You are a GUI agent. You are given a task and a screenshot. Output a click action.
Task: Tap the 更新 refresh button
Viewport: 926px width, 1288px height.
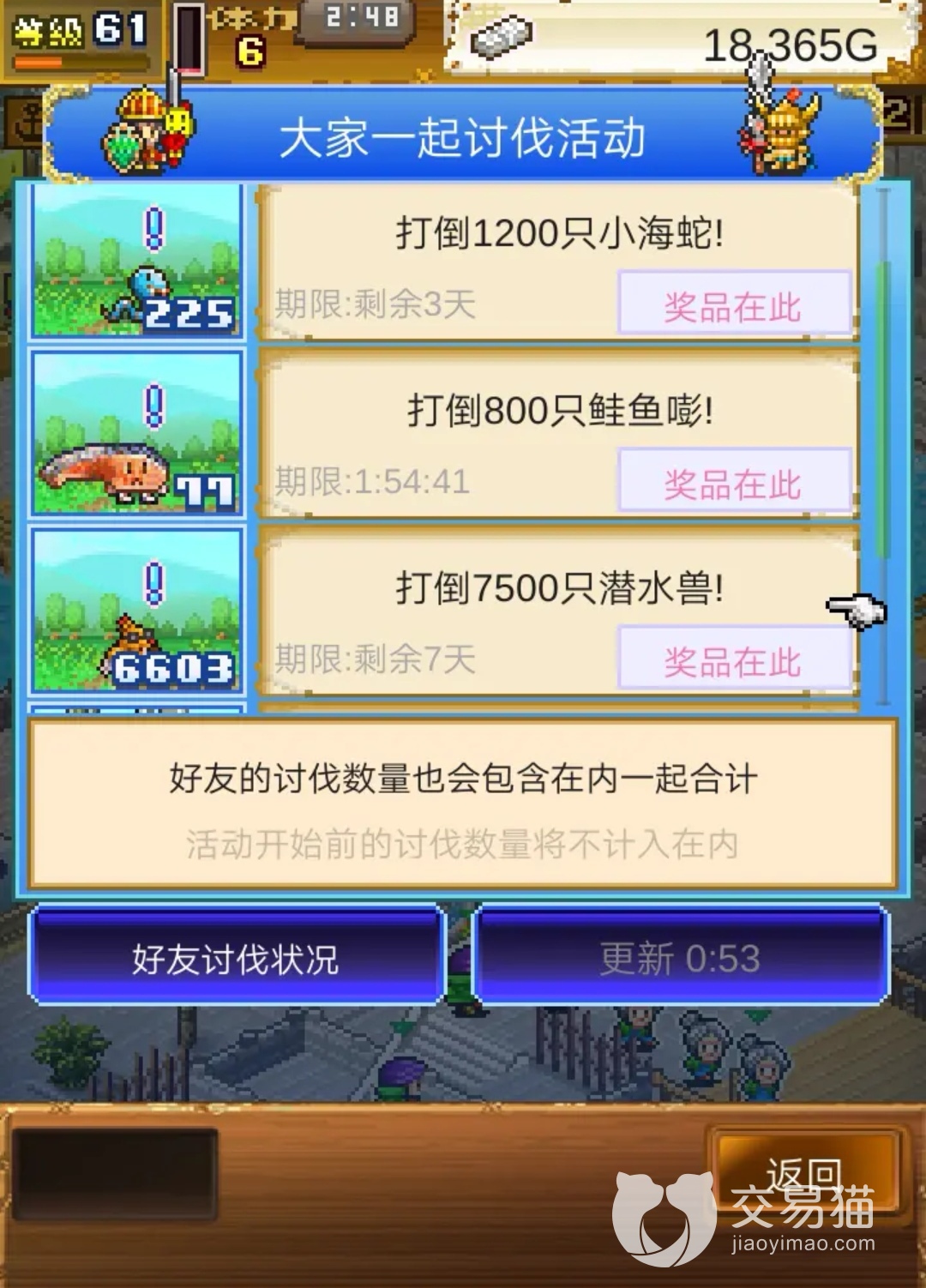pyautogui.click(x=680, y=956)
